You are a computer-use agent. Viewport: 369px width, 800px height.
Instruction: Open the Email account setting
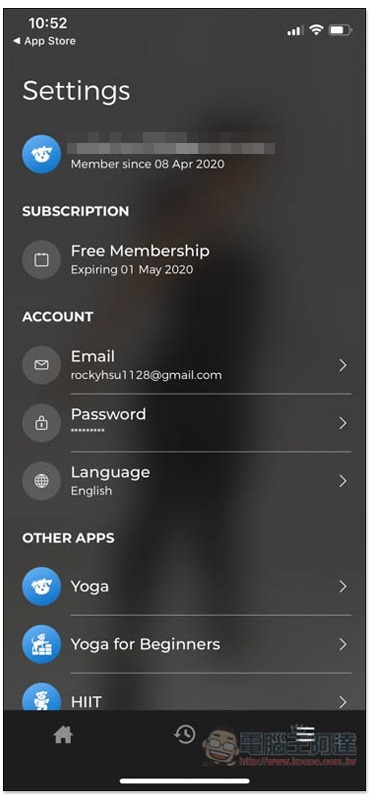tap(186, 365)
